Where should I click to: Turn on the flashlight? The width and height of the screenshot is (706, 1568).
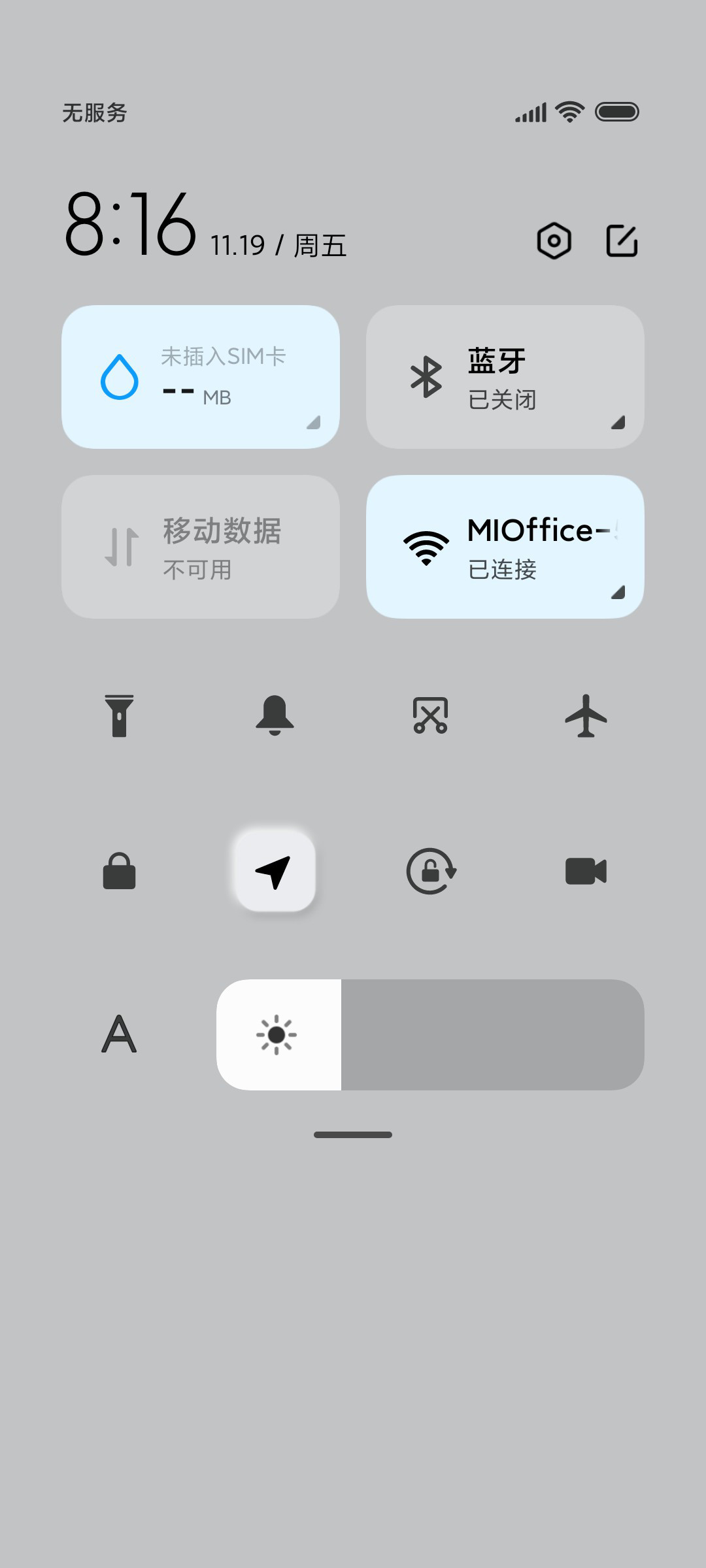tap(119, 716)
